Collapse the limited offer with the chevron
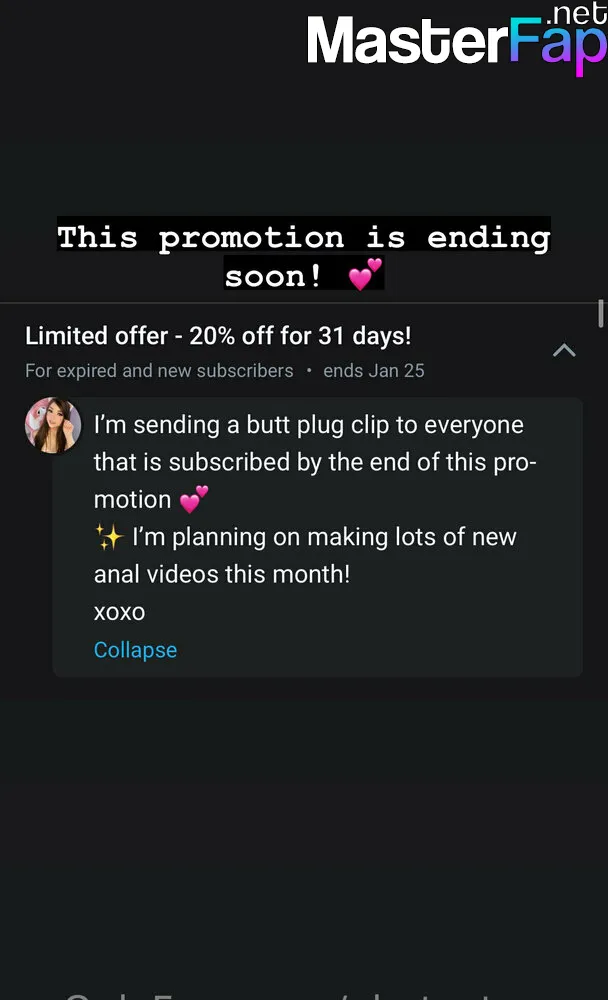608x1000 pixels. tap(564, 350)
